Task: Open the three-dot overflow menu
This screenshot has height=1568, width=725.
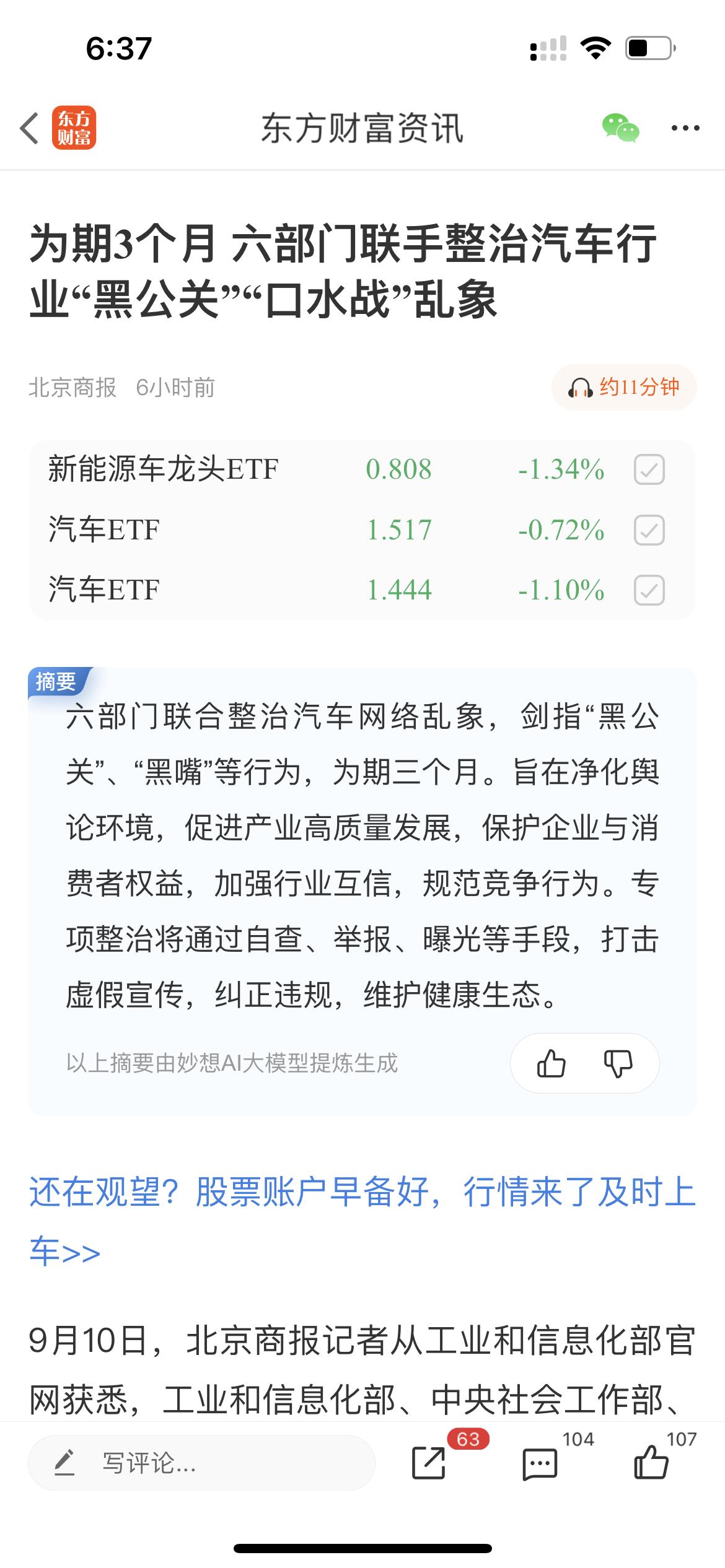Action: pyautogui.click(x=685, y=129)
